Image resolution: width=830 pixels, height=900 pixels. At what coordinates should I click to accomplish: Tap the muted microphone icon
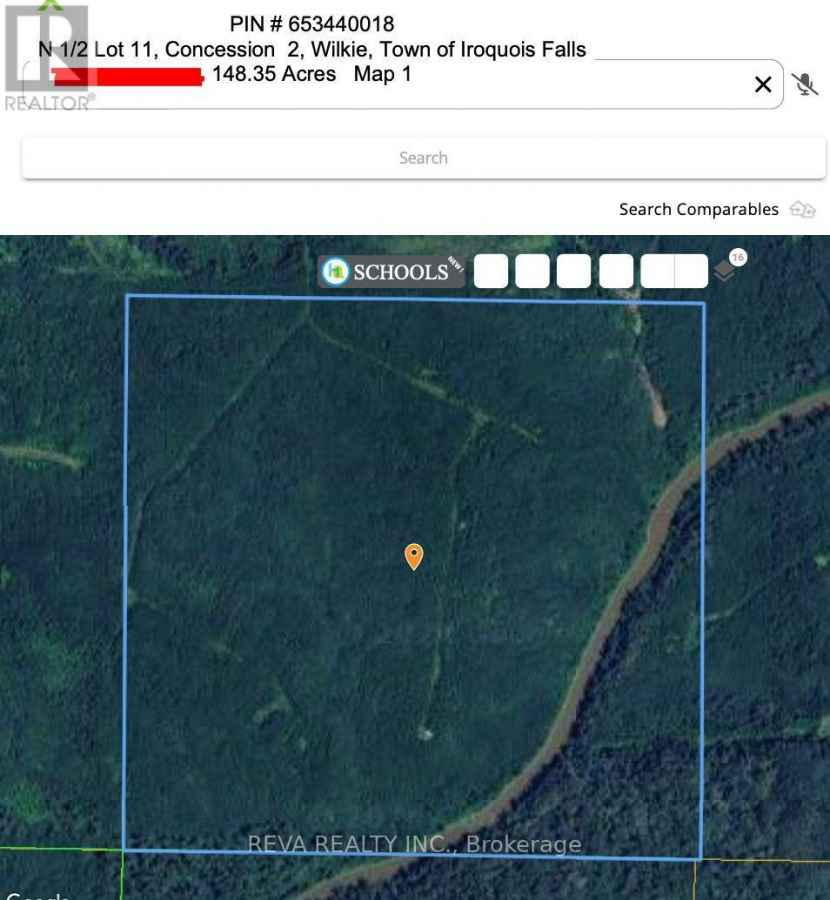804,84
